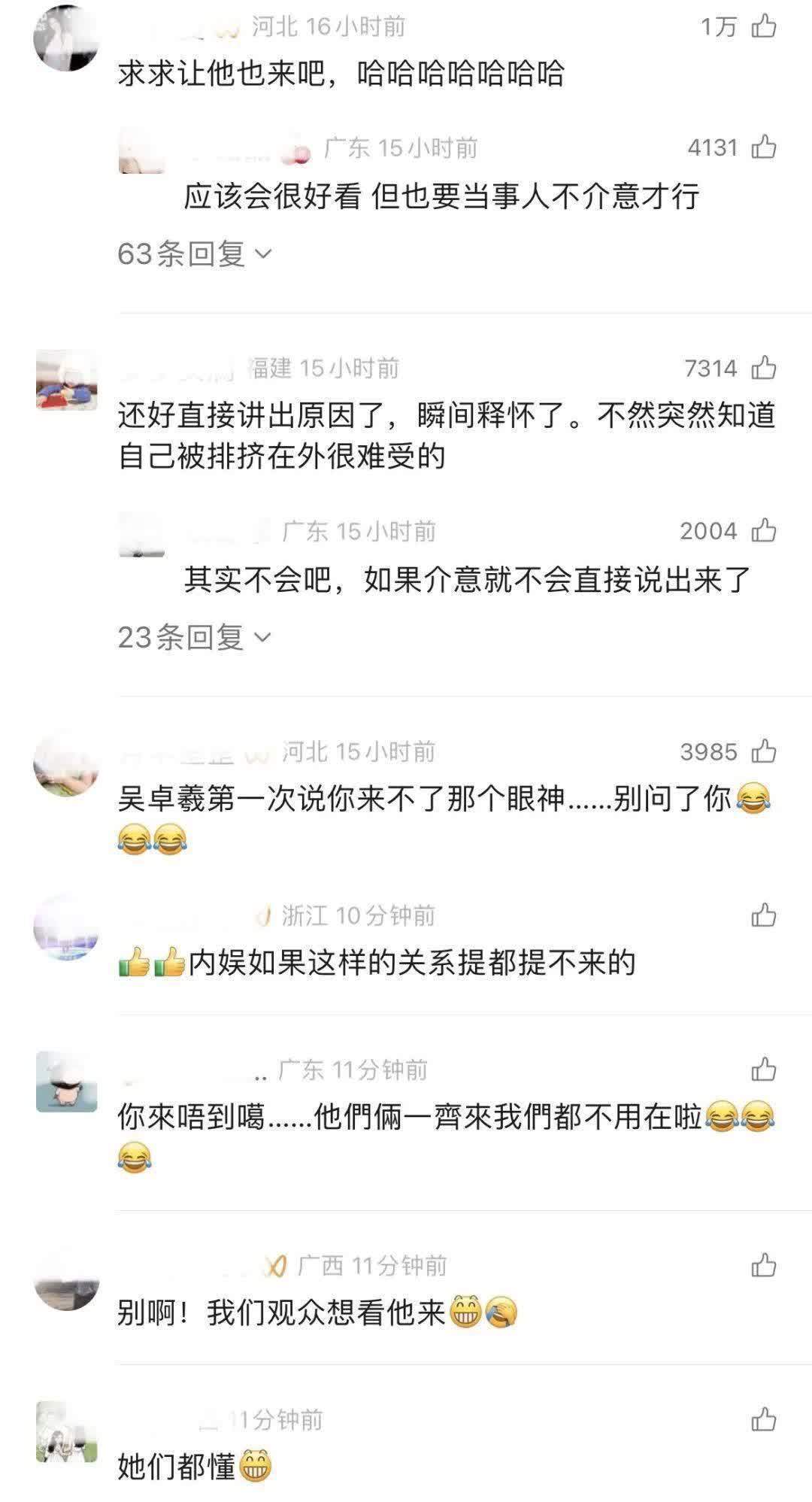
Task: Open avatar of the 福建 commenter
Action: 66,380
